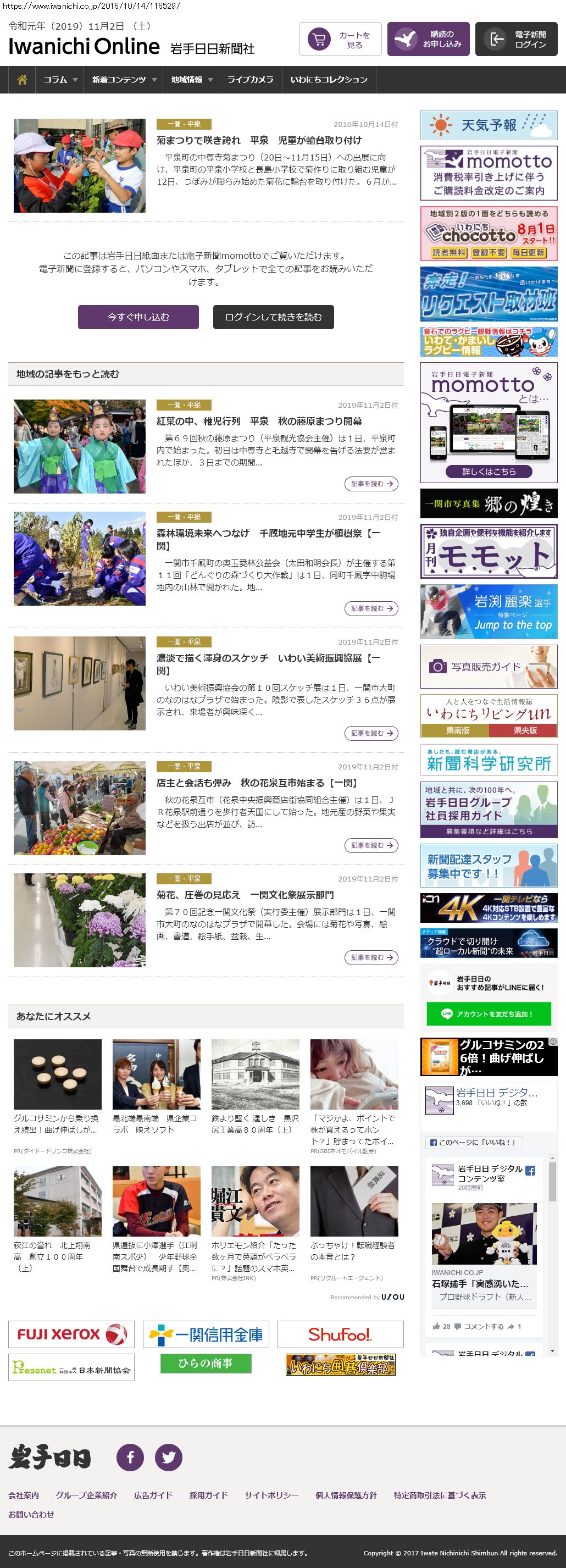This screenshot has width=566, height=1568.
Task: Expand the 新着コンテンツ menu
Action: (x=124, y=80)
